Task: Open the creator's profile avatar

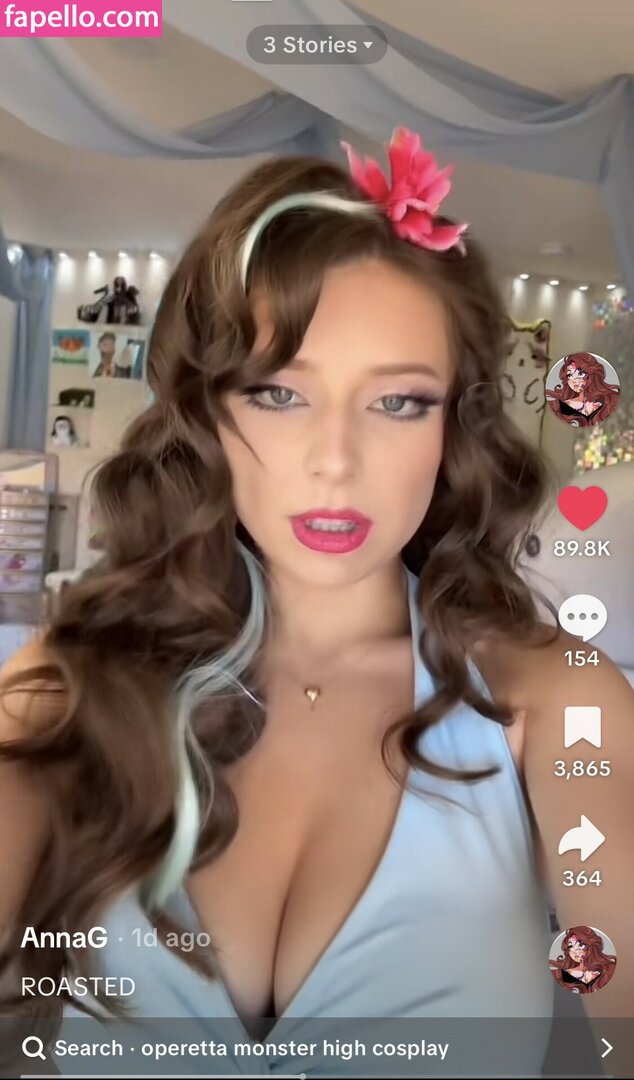Action: click(582, 389)
